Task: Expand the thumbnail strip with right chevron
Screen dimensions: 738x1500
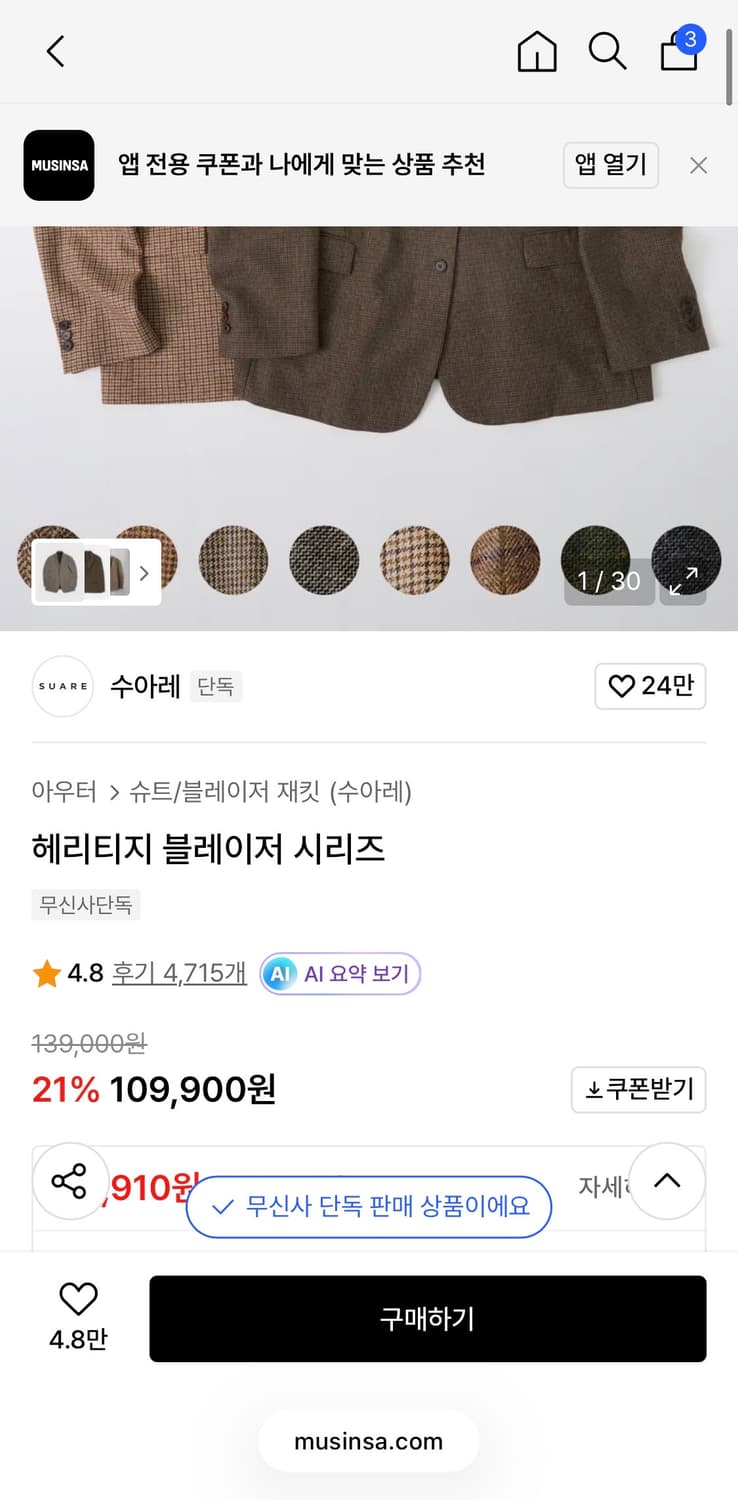Action: 144,571
